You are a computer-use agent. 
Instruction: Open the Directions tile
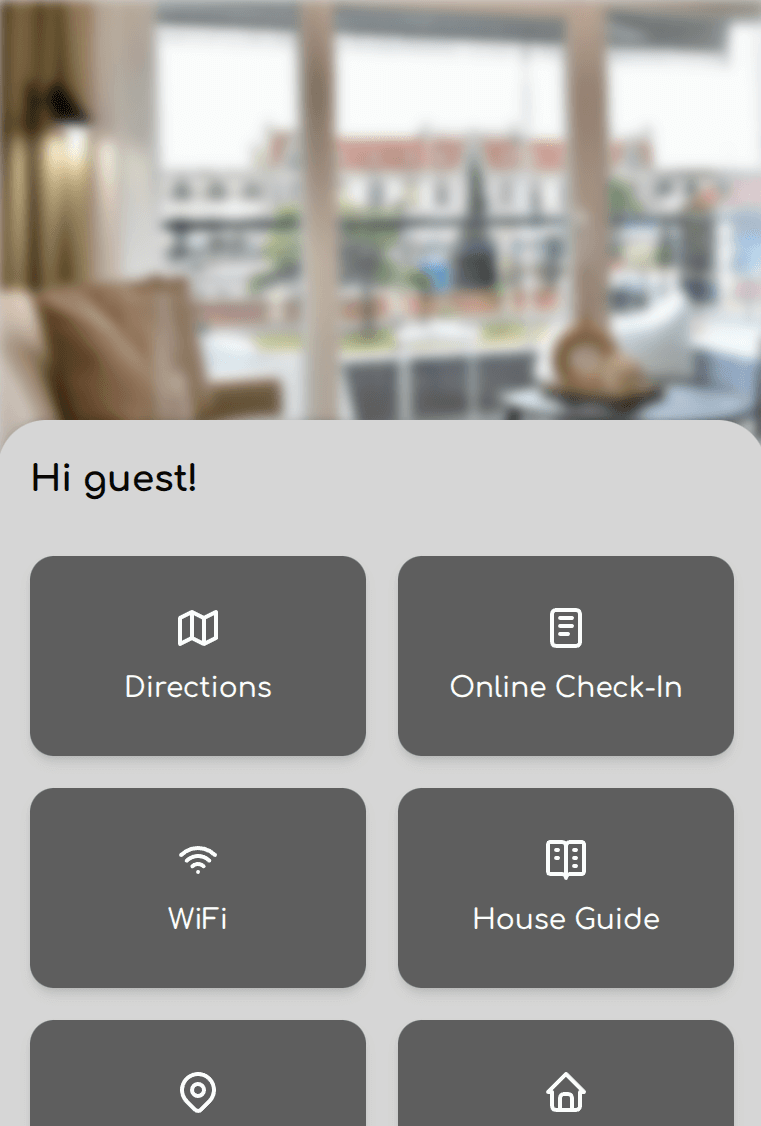coord(197,655)
